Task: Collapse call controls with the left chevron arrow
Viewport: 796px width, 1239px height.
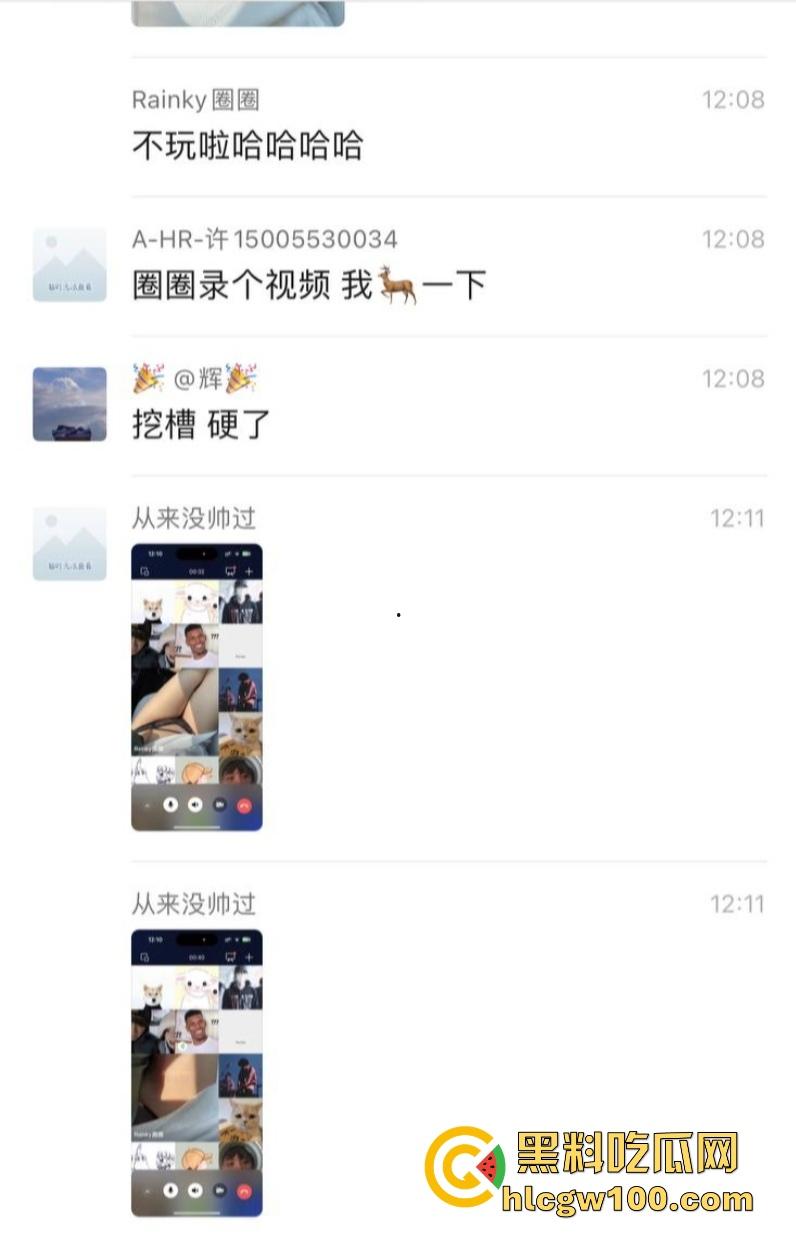Action: [x=148, y=805]
